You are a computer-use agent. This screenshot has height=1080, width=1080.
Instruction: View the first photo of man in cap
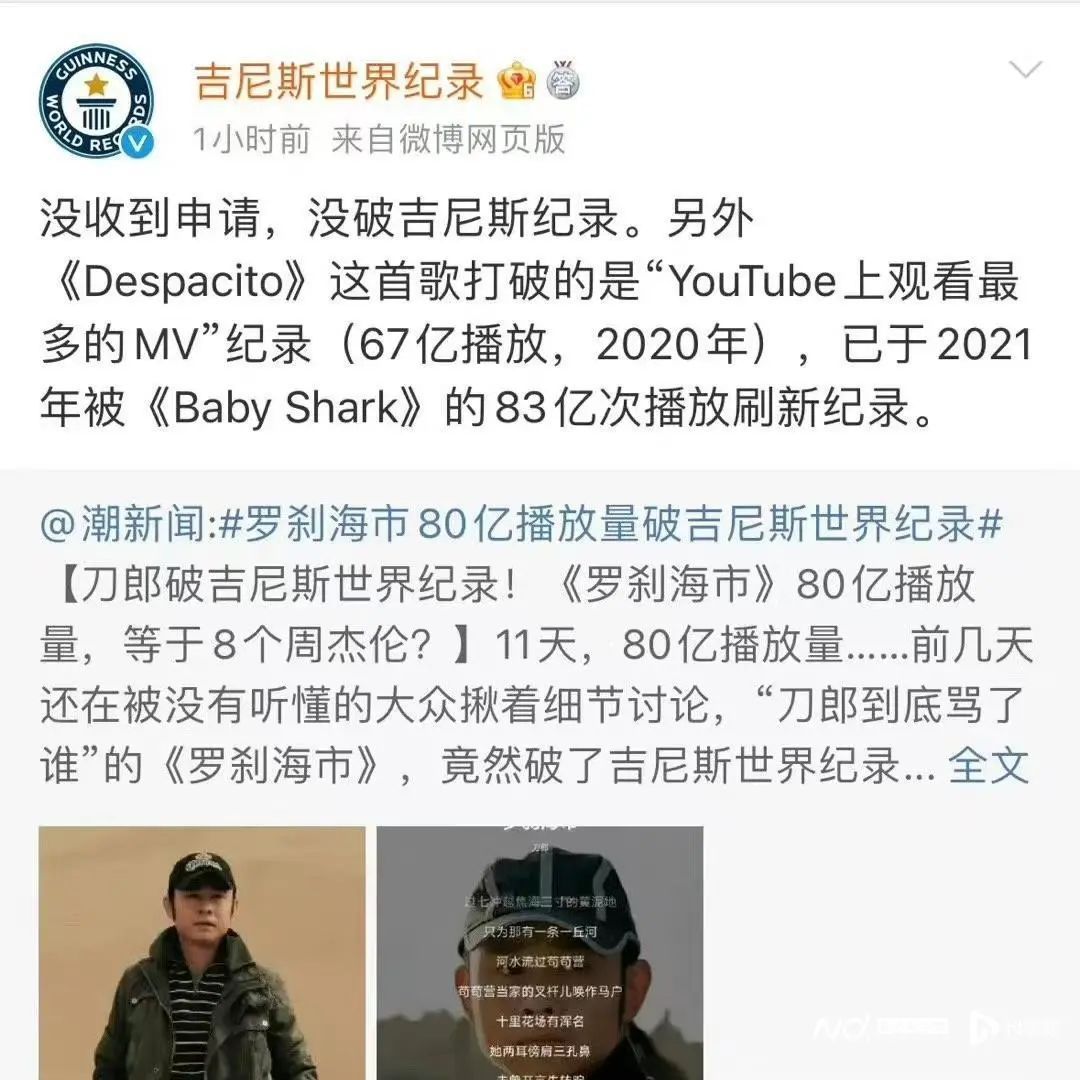click(x=202, y=952)
